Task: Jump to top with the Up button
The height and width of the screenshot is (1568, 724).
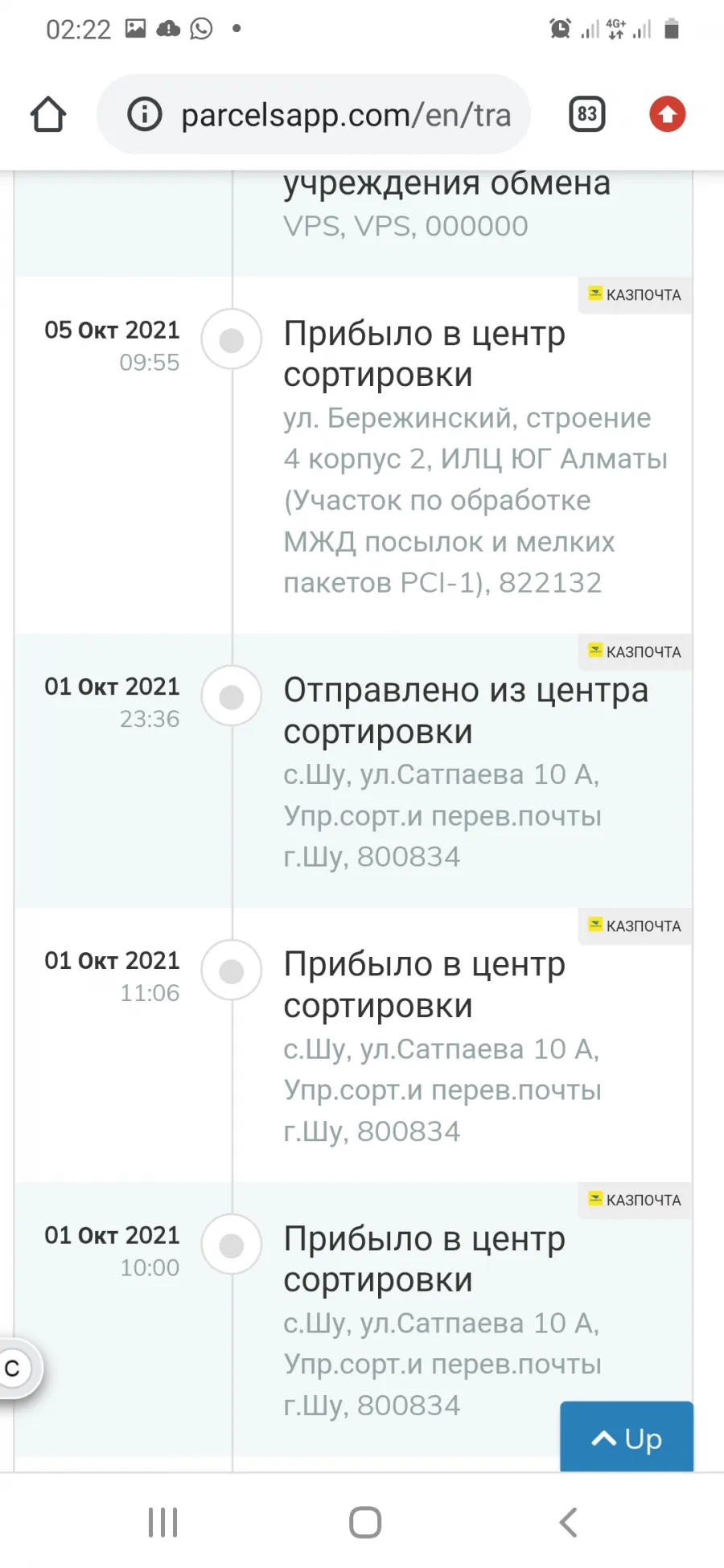Action: click(x=627, y=1439)
